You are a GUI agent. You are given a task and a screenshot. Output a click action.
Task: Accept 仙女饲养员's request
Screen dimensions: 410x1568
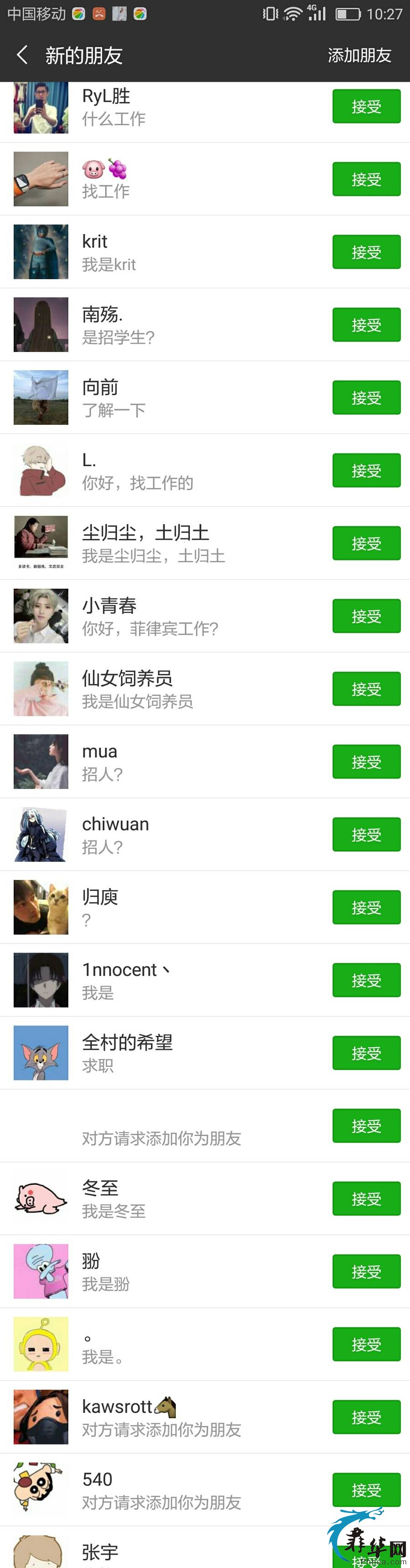[x=366, y=689]
